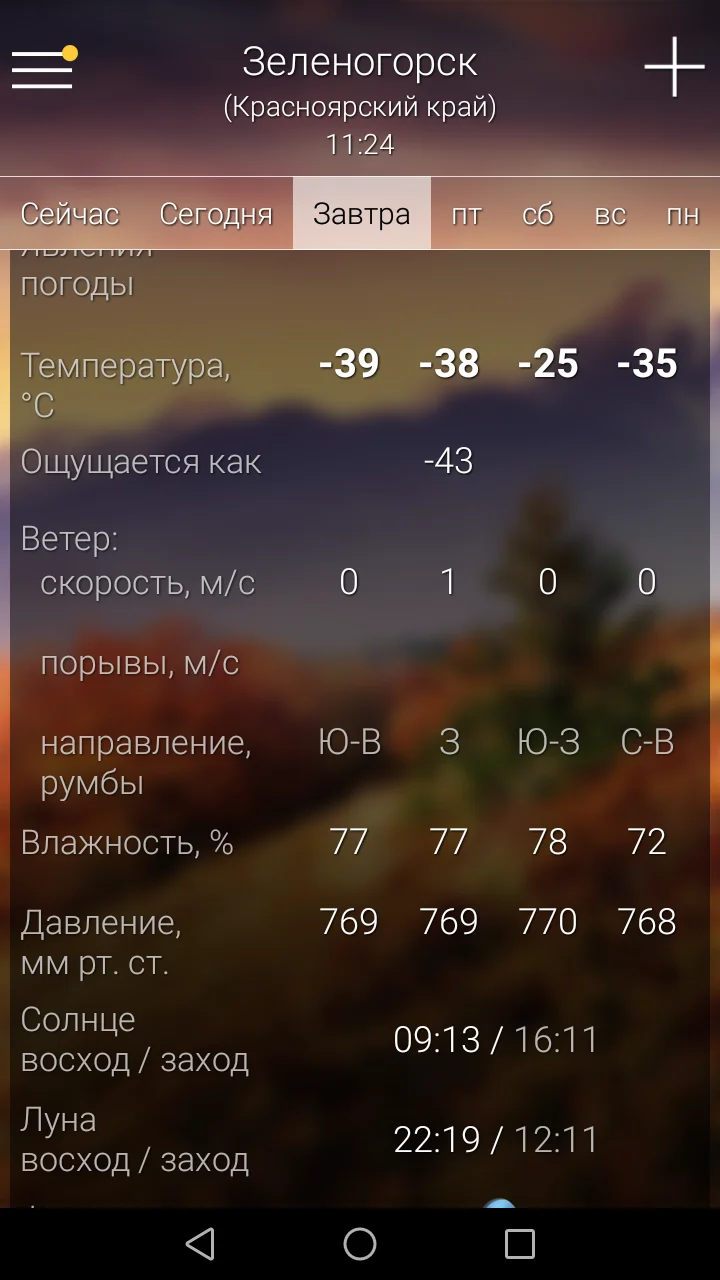Switch to the Сейчас tab

coord(68,213)
